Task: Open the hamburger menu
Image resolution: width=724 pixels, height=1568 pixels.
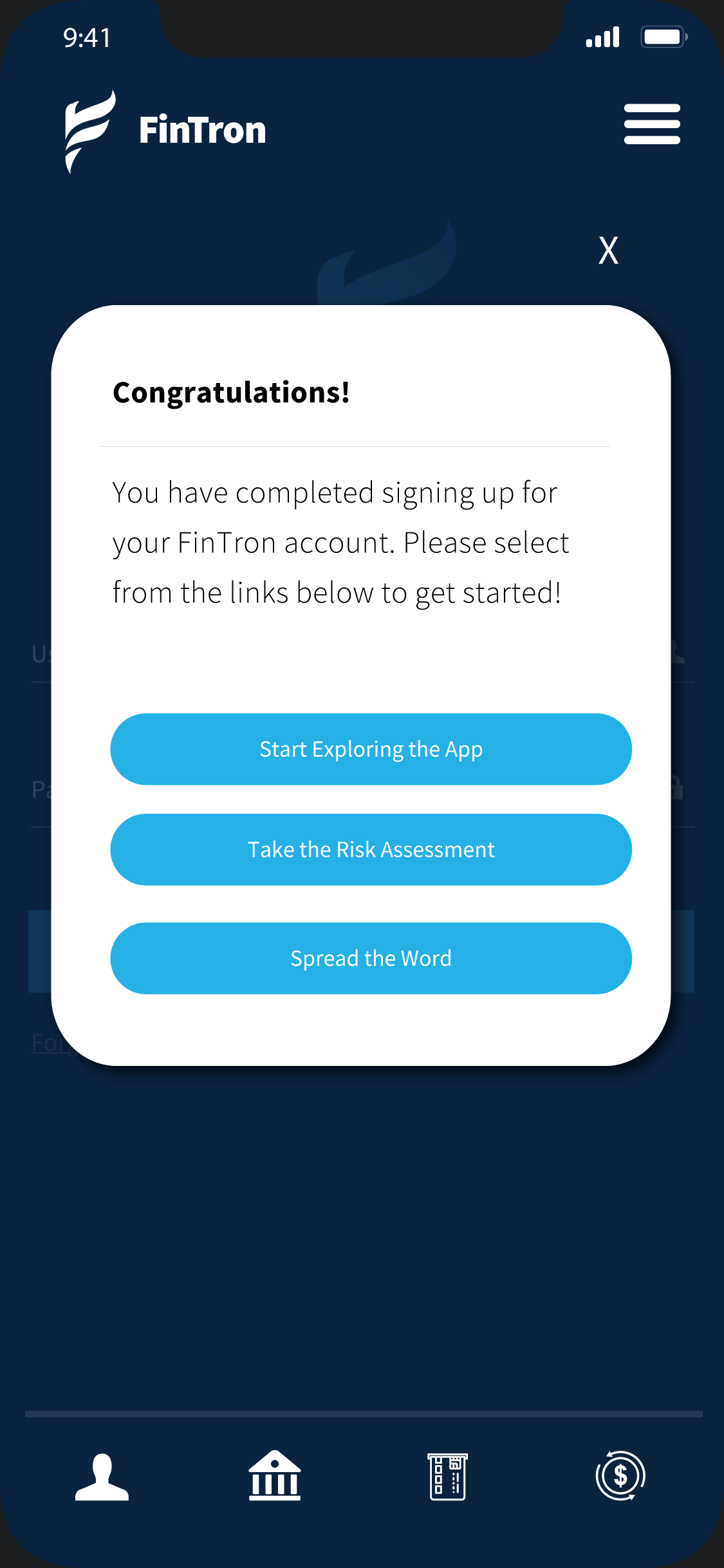Action: (x=652, y=124)
